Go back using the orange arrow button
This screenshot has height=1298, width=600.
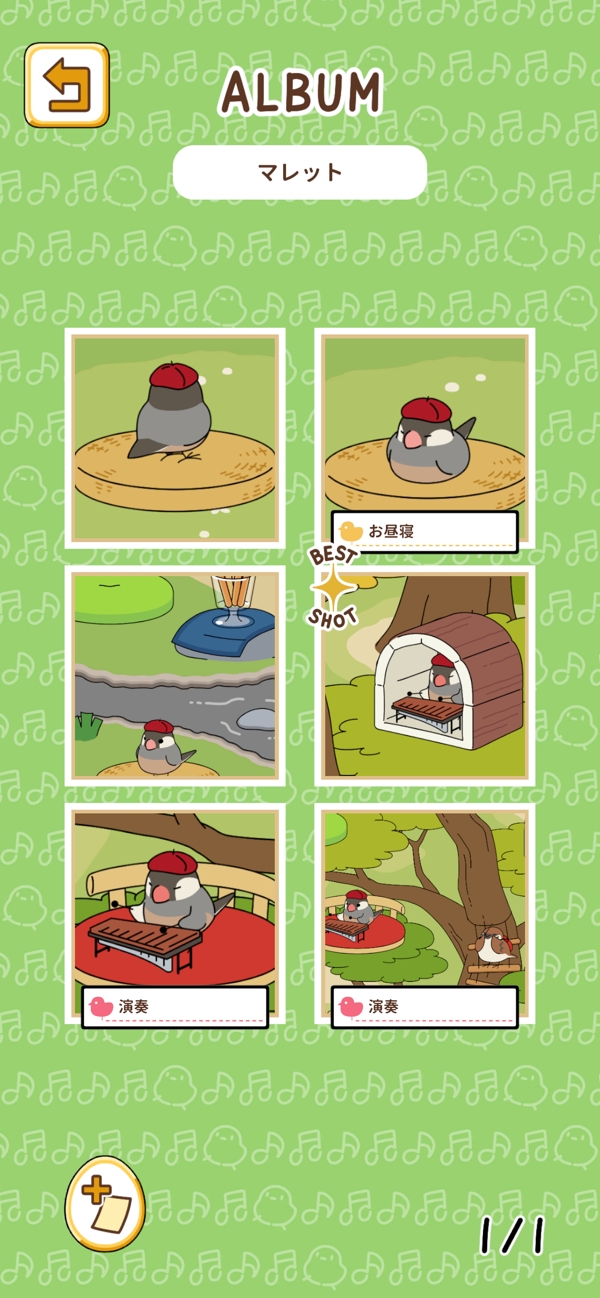tap(67, 85)
